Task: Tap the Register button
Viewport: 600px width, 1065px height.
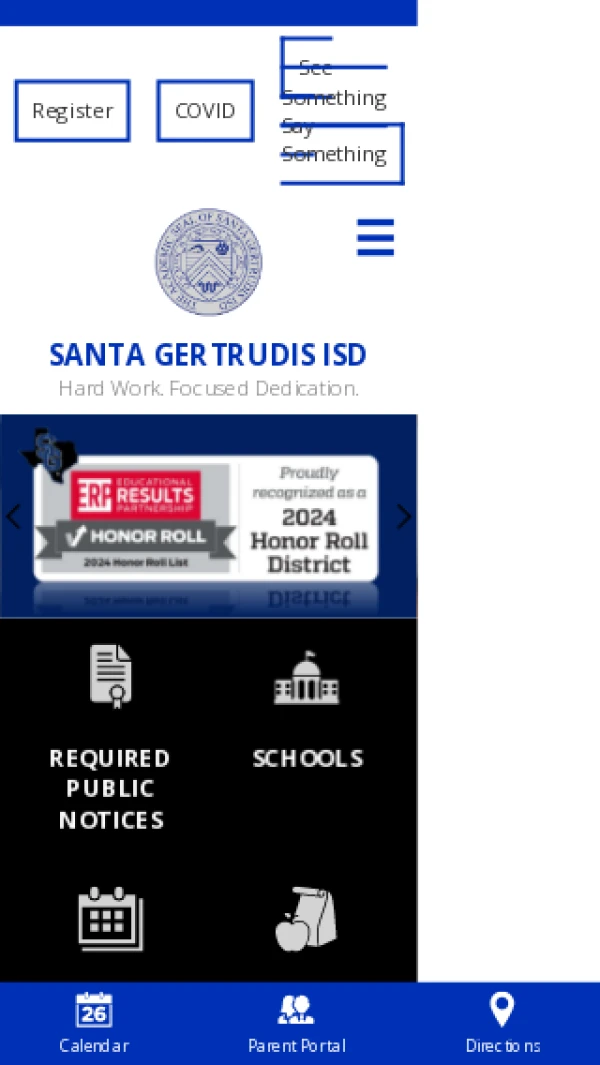Action: click(x=72, y=111)
